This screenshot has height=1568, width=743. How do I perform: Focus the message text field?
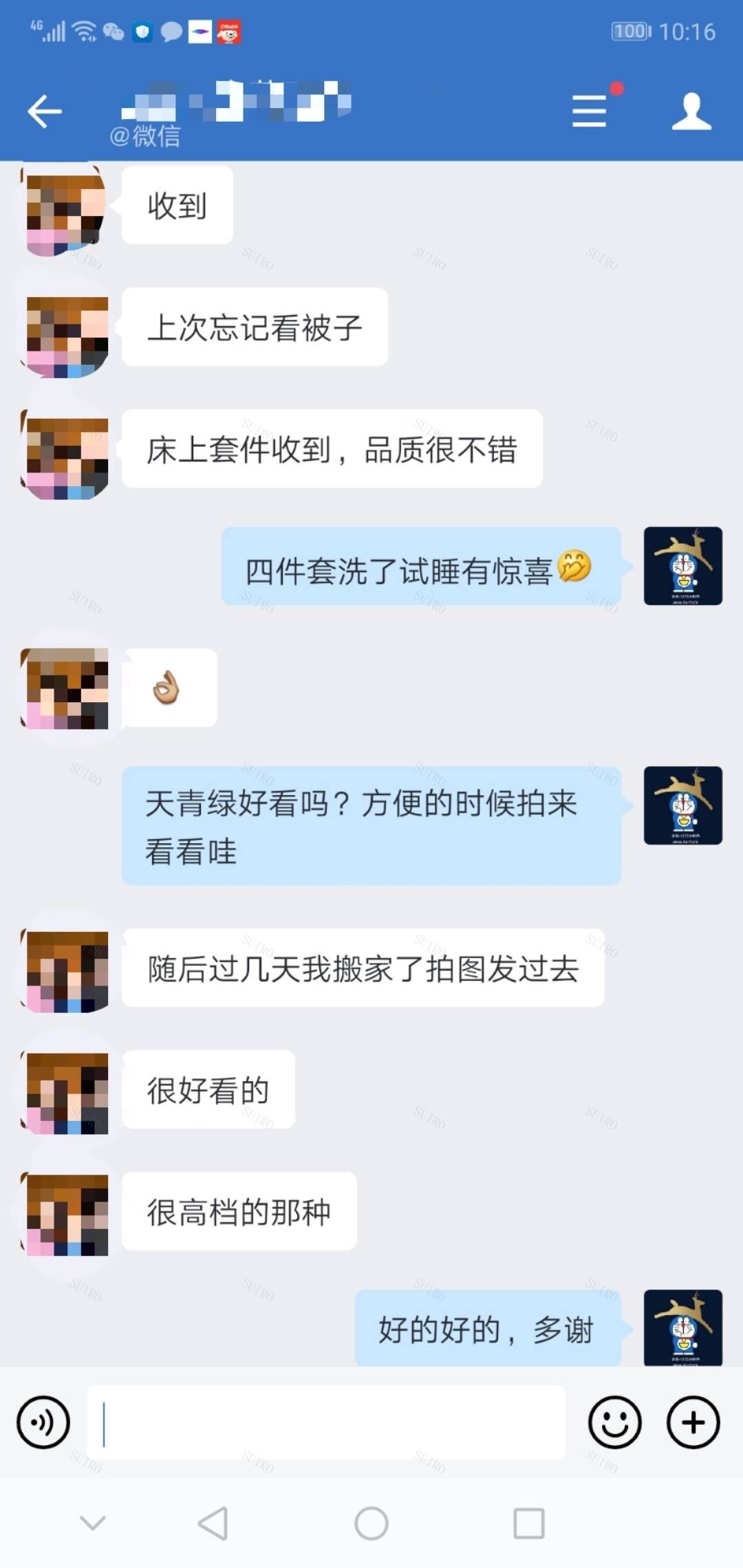click(326, 1422)
